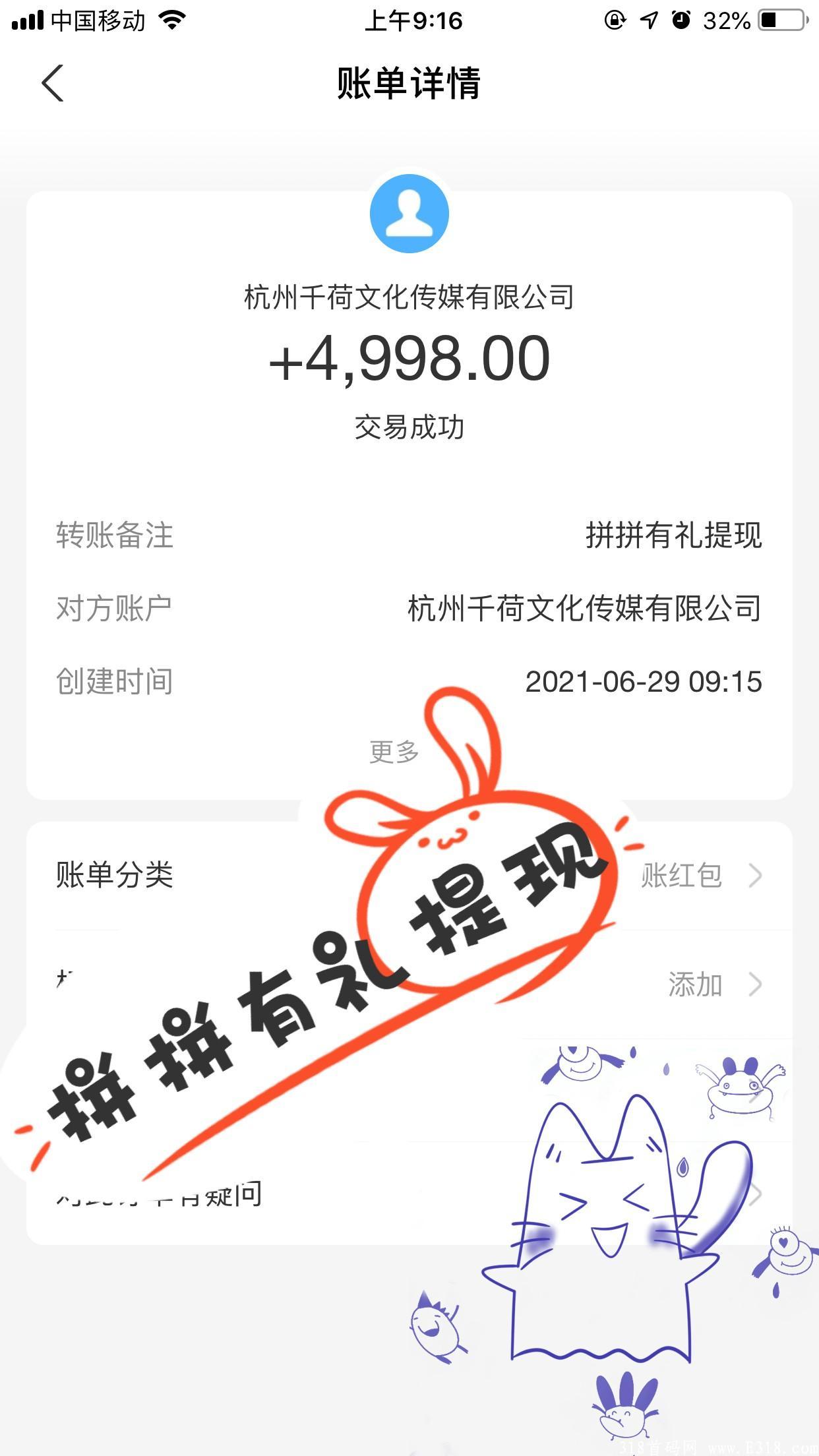Expand the 更多 details section
The image size is (819, 1456).
394,752
